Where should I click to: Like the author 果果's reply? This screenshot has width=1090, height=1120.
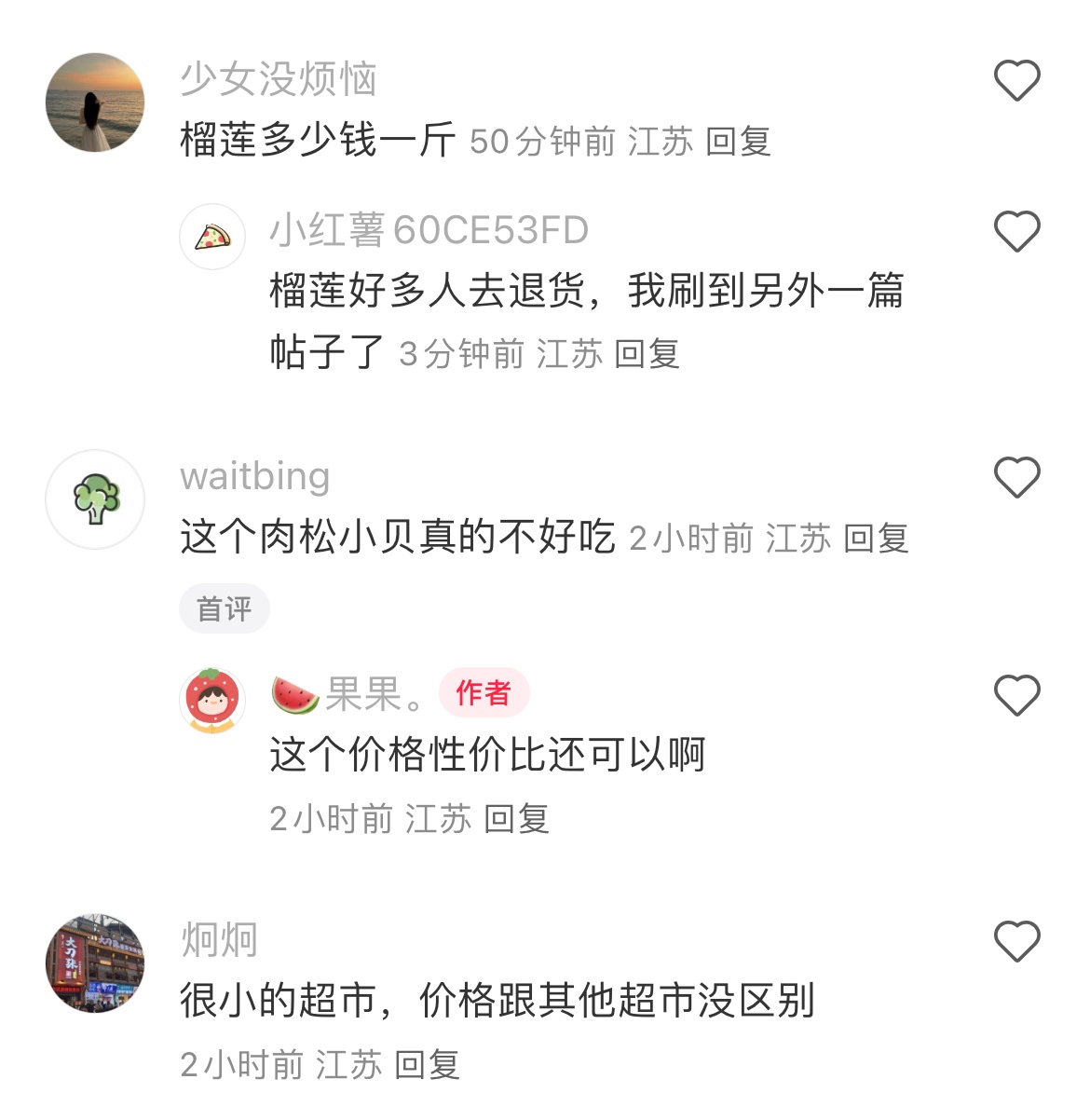tap(1016, 695)
